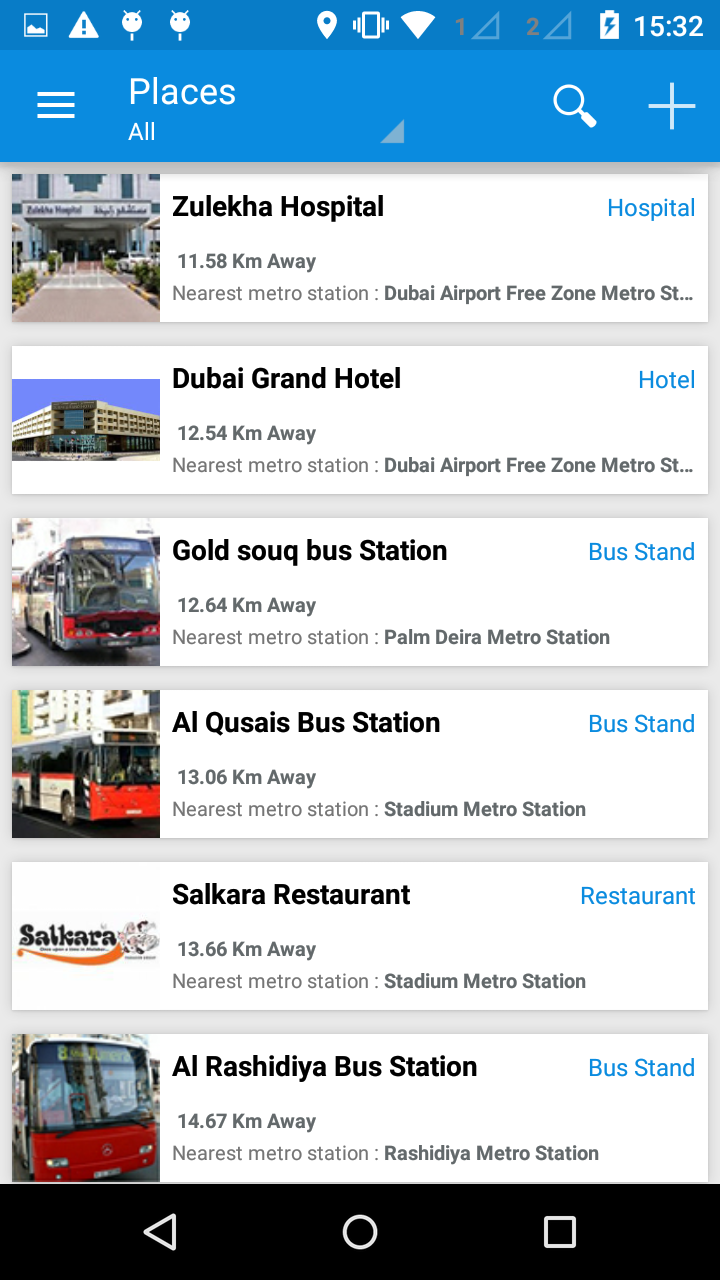Image resolution: width=720 pixels, height=1280 pixels.
Task: Open Al Rashidiya Bus Station card
Action: point(360,1108)
